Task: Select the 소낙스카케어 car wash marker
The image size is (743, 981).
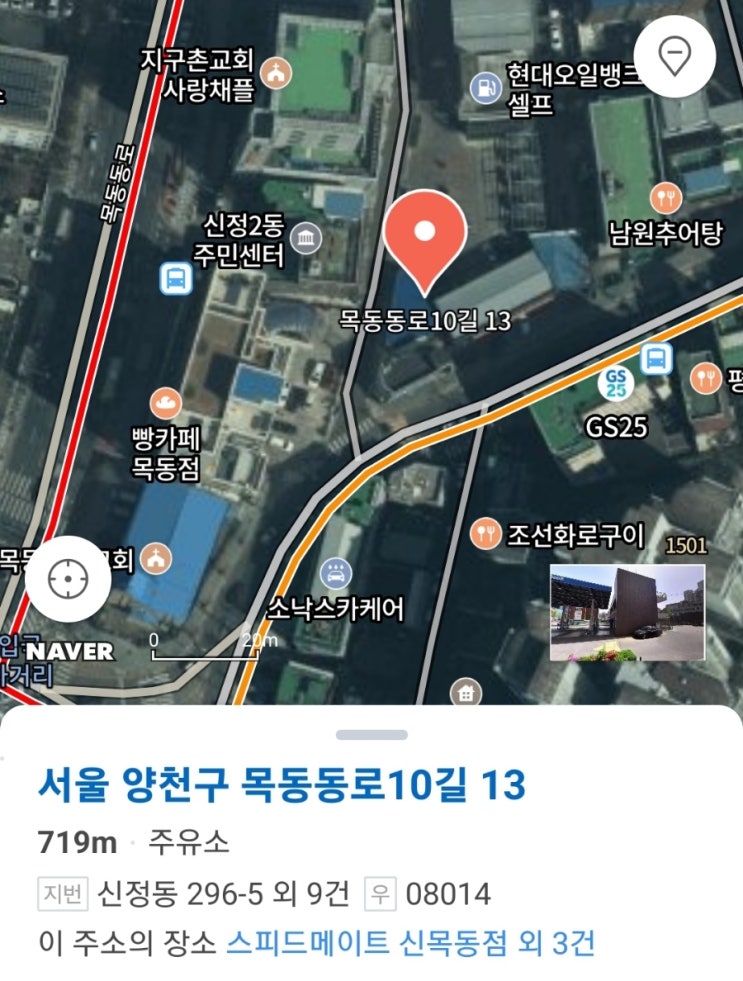Action: point(336,573)
